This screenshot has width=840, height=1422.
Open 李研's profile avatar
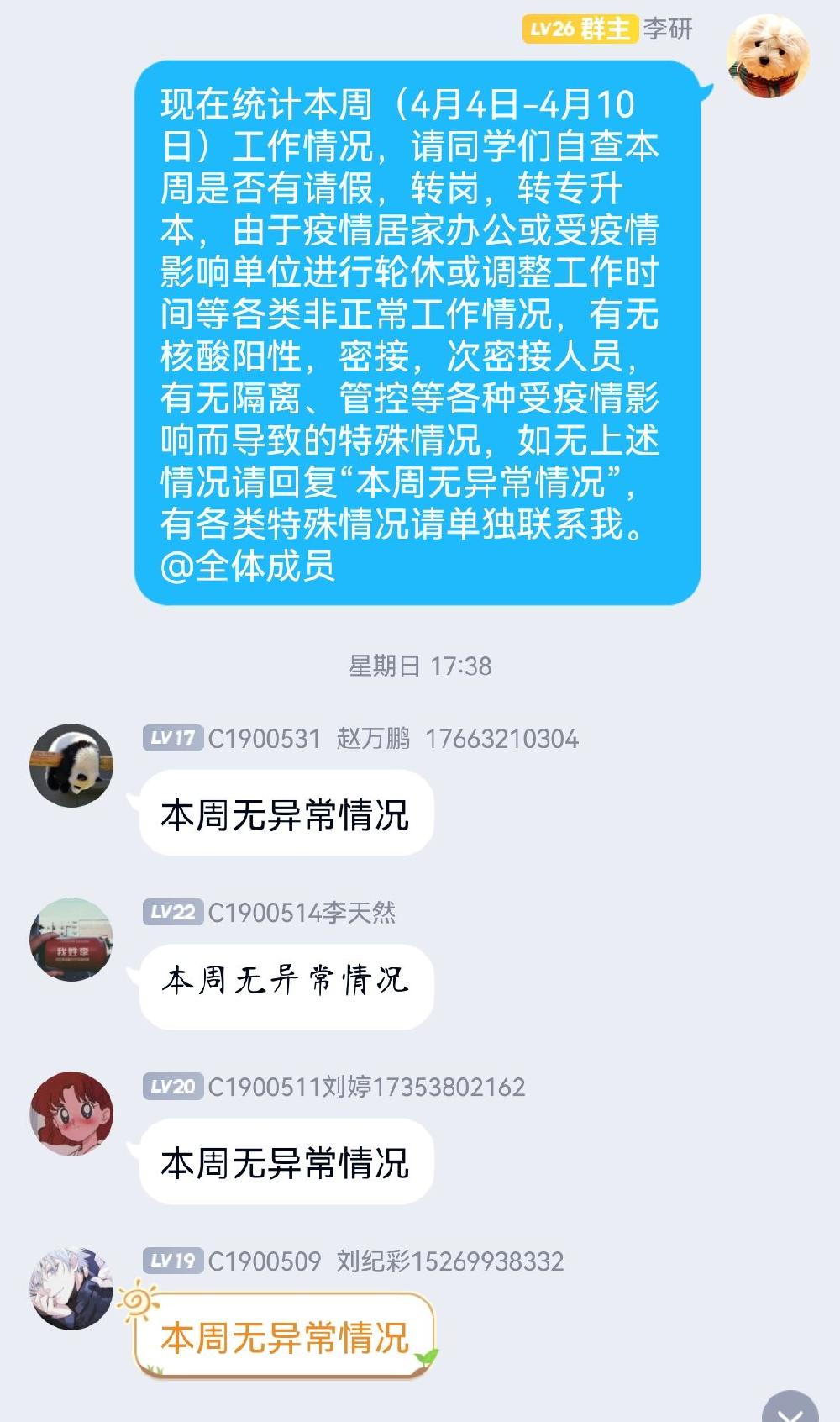click(x=768, y=57)
